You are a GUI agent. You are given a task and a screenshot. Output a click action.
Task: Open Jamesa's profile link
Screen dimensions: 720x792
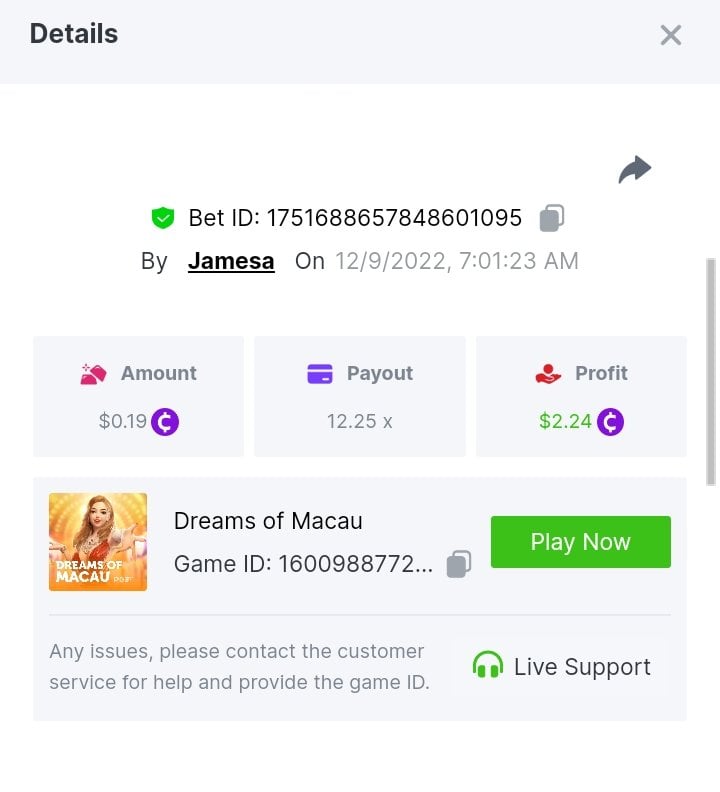[x=231, y=262]
